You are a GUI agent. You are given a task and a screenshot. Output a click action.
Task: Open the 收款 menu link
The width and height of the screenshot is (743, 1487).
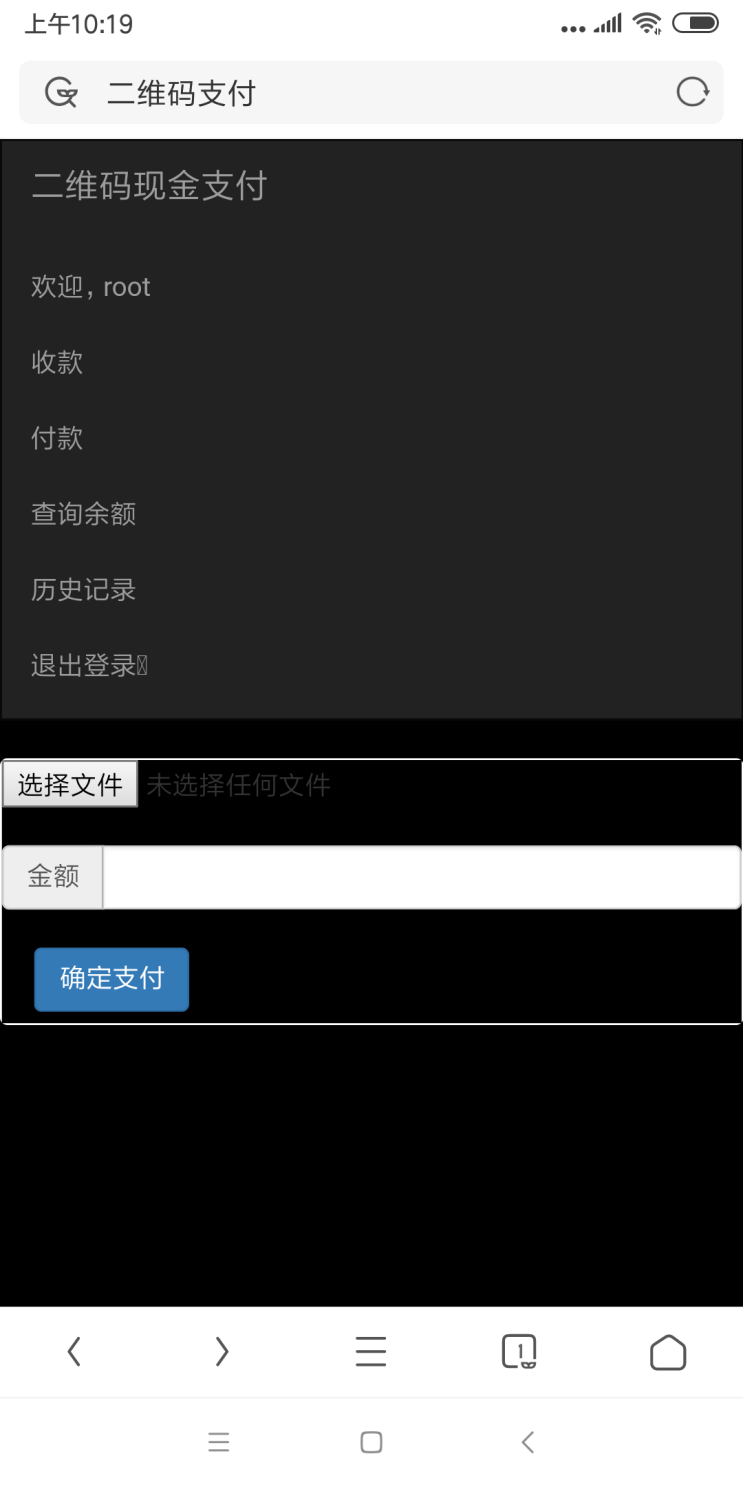(x=57, y=362)
